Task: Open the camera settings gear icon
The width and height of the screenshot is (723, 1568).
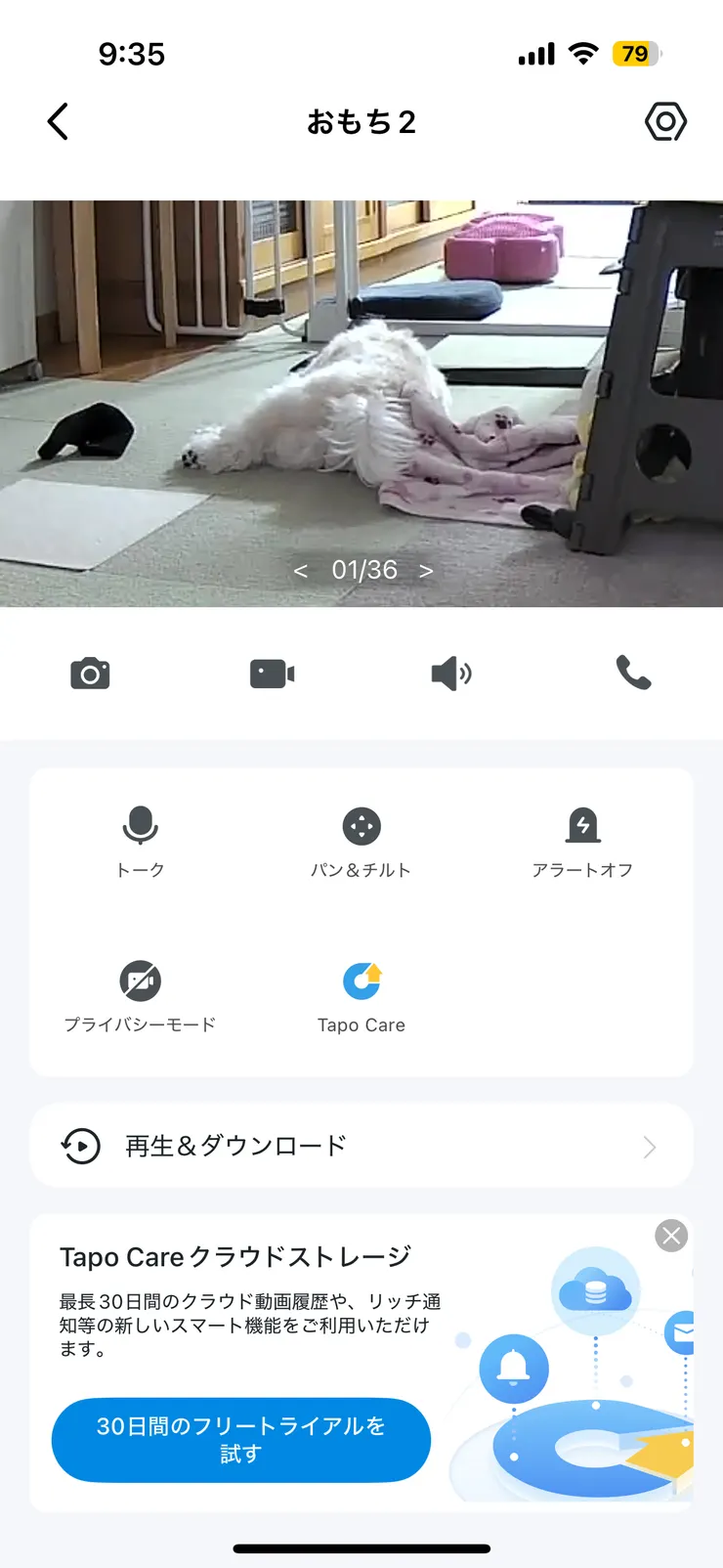Action: coord(665,121)
